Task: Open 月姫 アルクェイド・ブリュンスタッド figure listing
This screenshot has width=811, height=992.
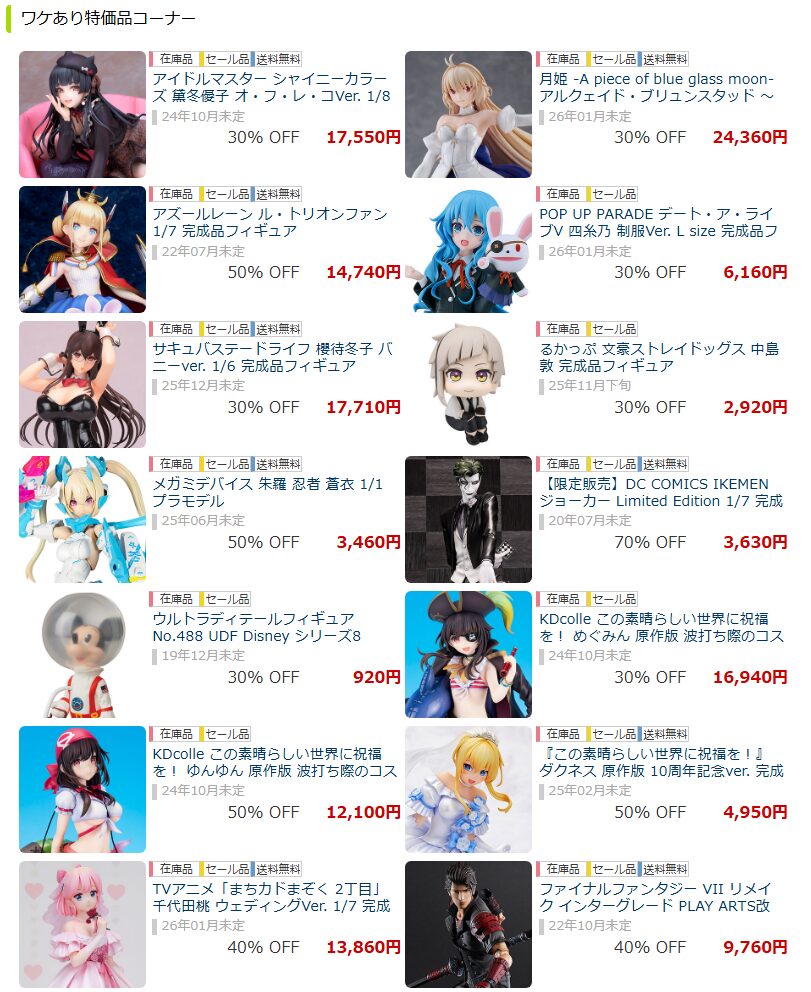Action: point(656,87)
